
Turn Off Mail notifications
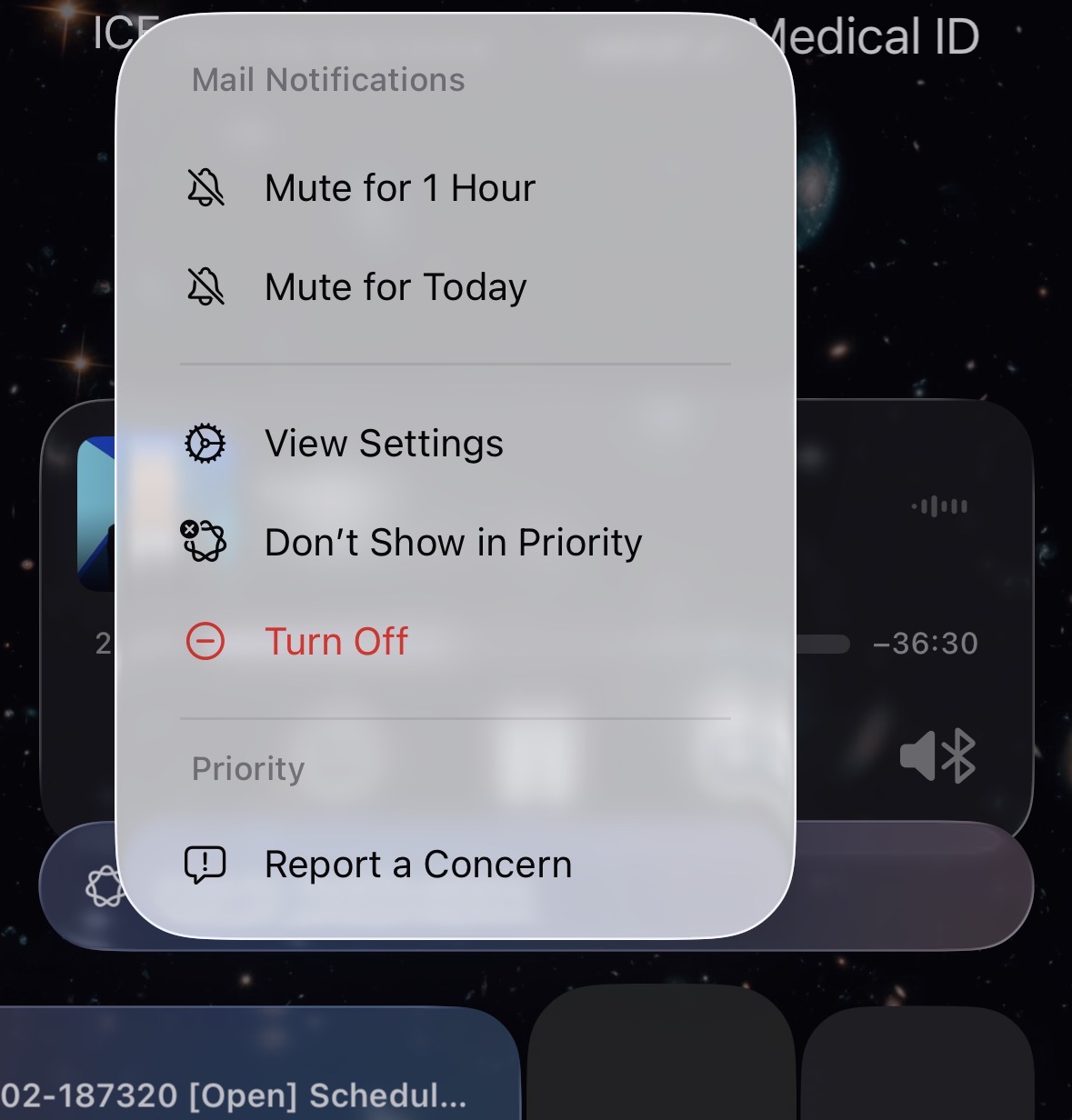(x=336, y=642)
